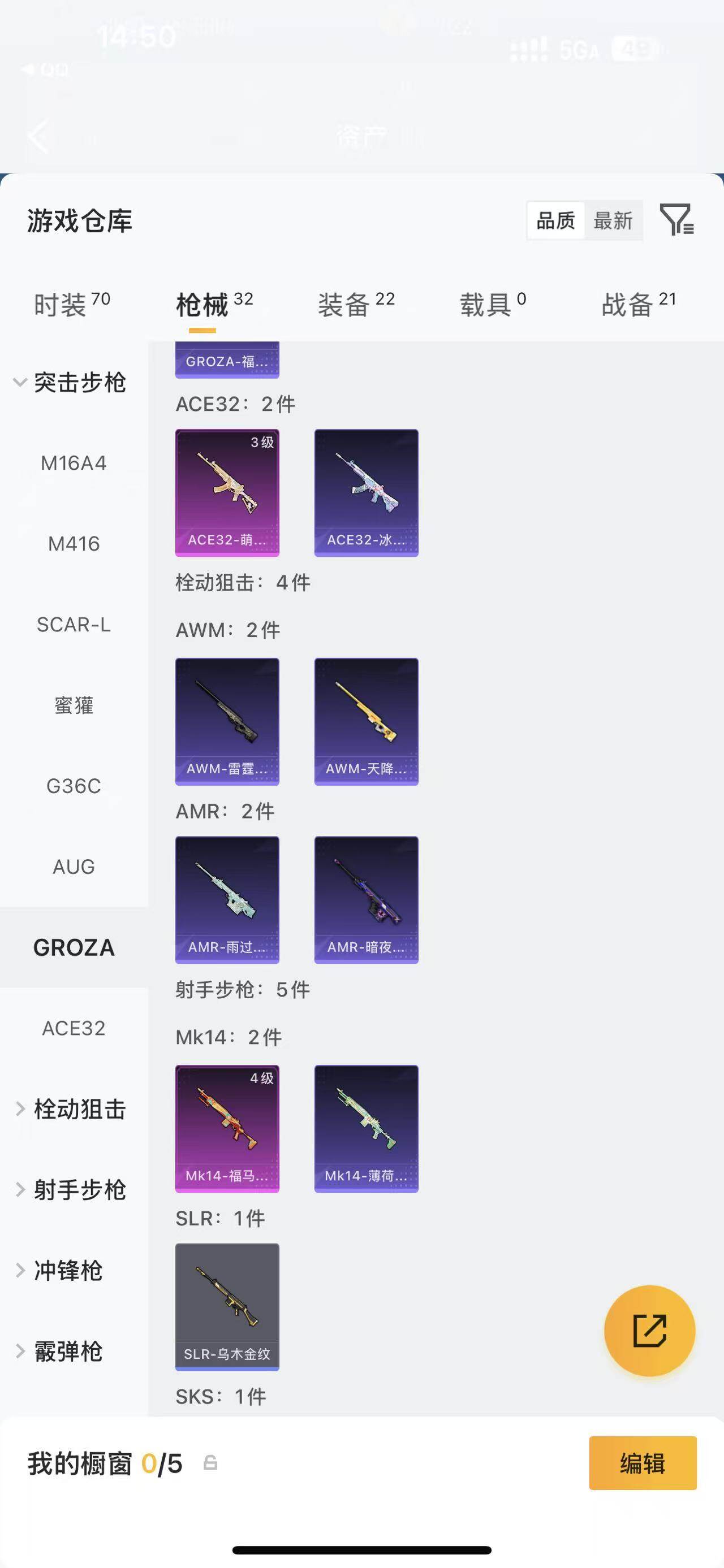
Task: Switch sorting to 最新
Action: coord(614,220)
